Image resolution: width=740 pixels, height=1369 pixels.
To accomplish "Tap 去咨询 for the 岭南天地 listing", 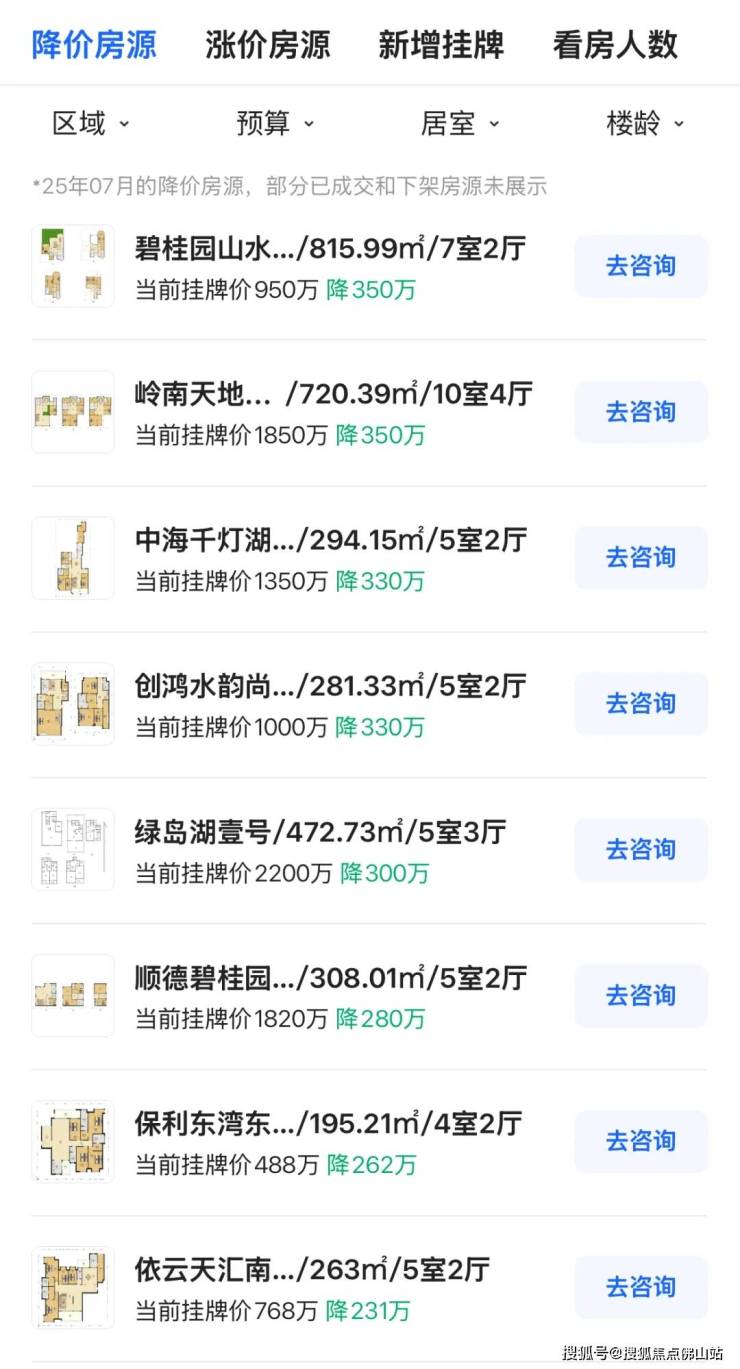I will click(640, 412).
